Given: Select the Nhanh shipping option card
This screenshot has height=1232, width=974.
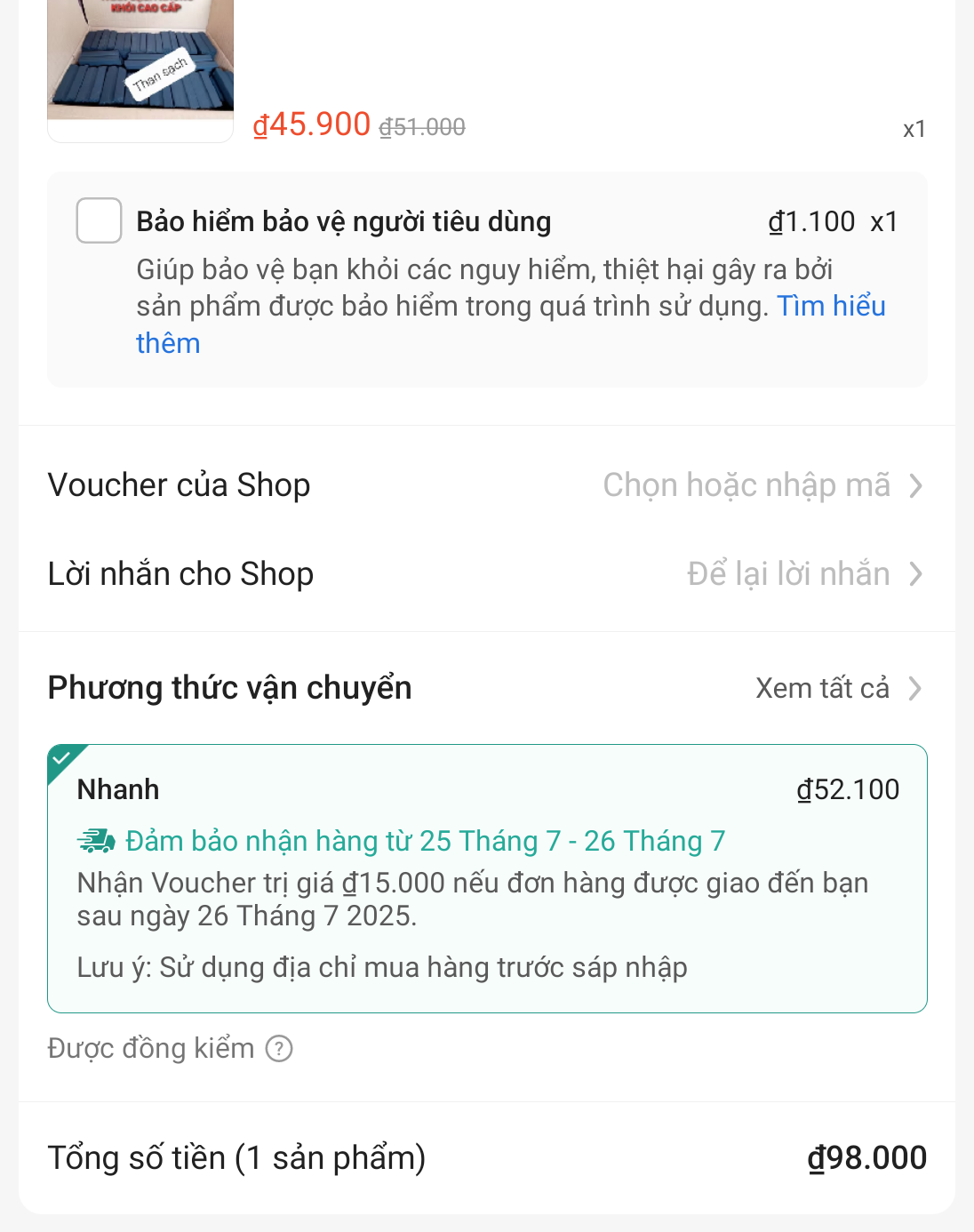Looking at the screenshot, I should tap(487, 878).
